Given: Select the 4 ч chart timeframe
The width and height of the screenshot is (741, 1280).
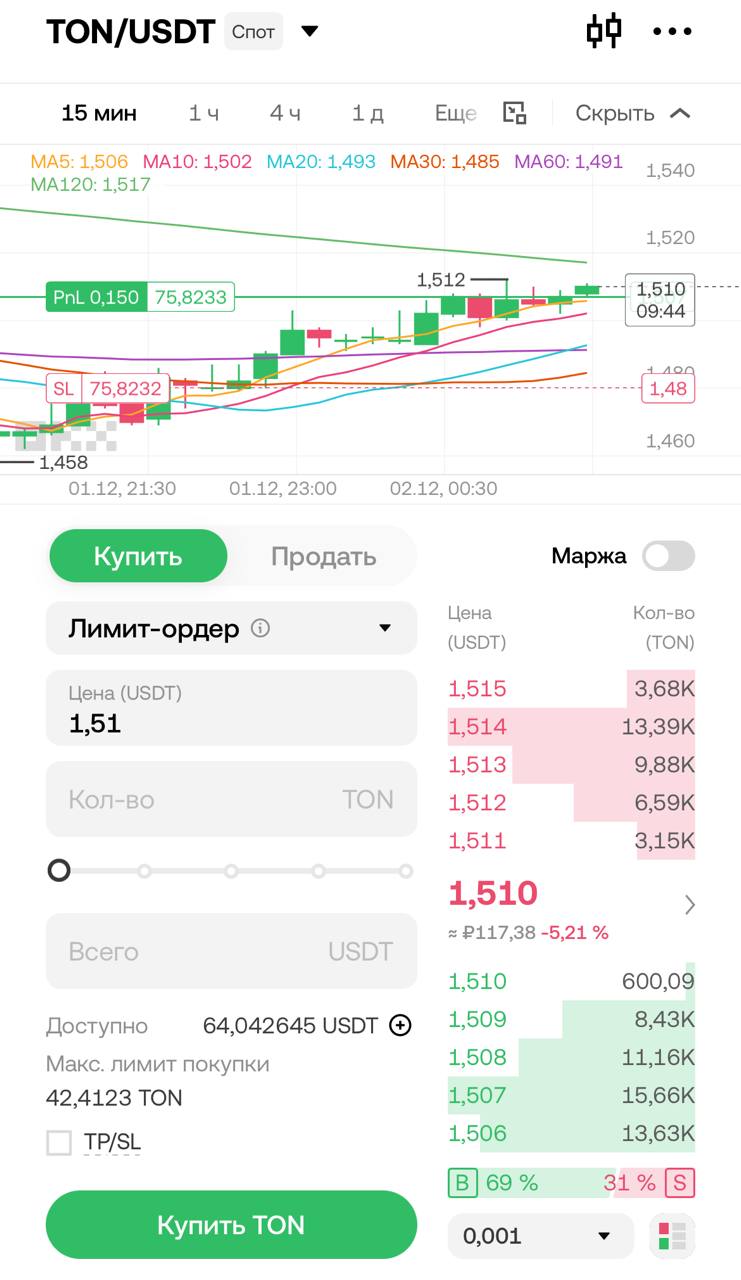Looking at the screenshot, I should (x=285, y=113).
